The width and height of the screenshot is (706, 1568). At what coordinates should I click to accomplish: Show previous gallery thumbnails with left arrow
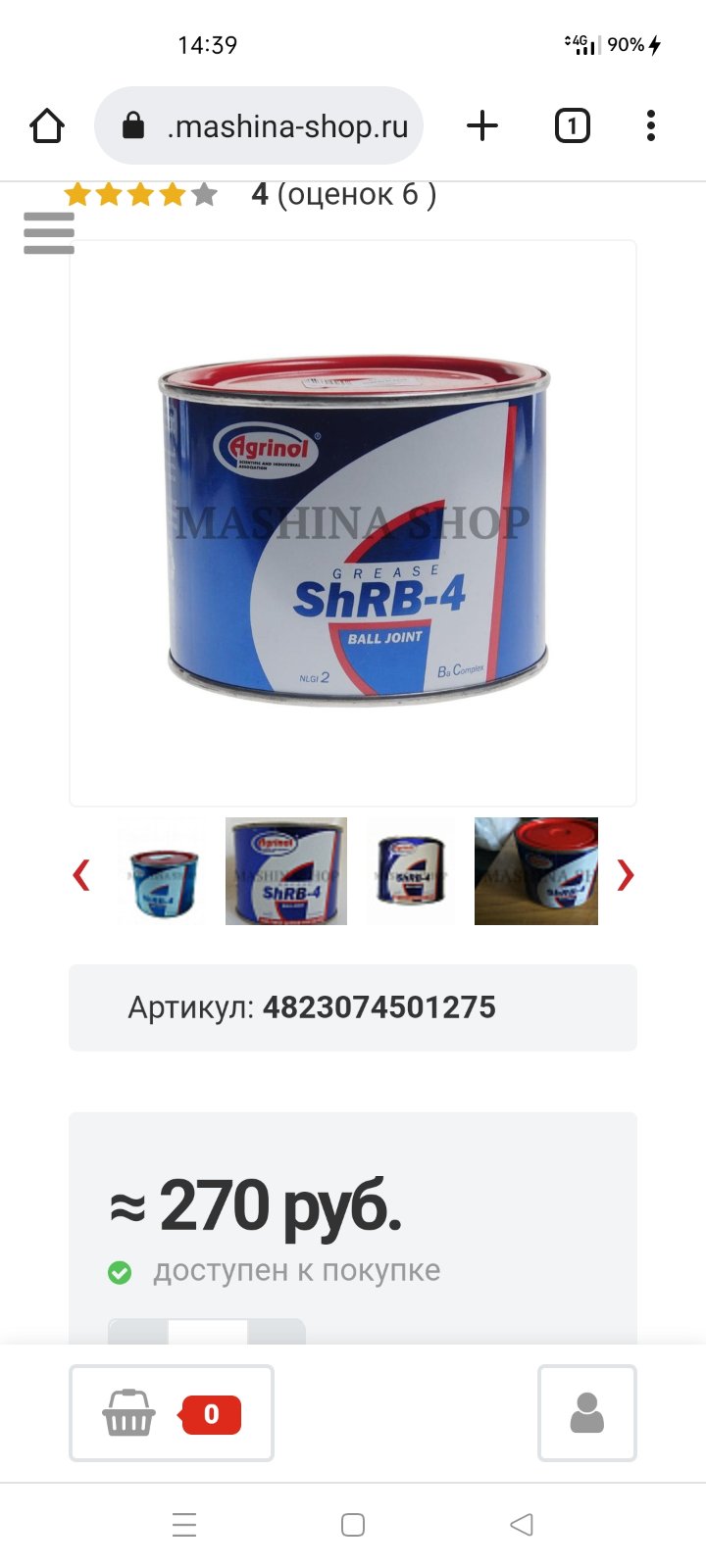click(x=81, y=873)
